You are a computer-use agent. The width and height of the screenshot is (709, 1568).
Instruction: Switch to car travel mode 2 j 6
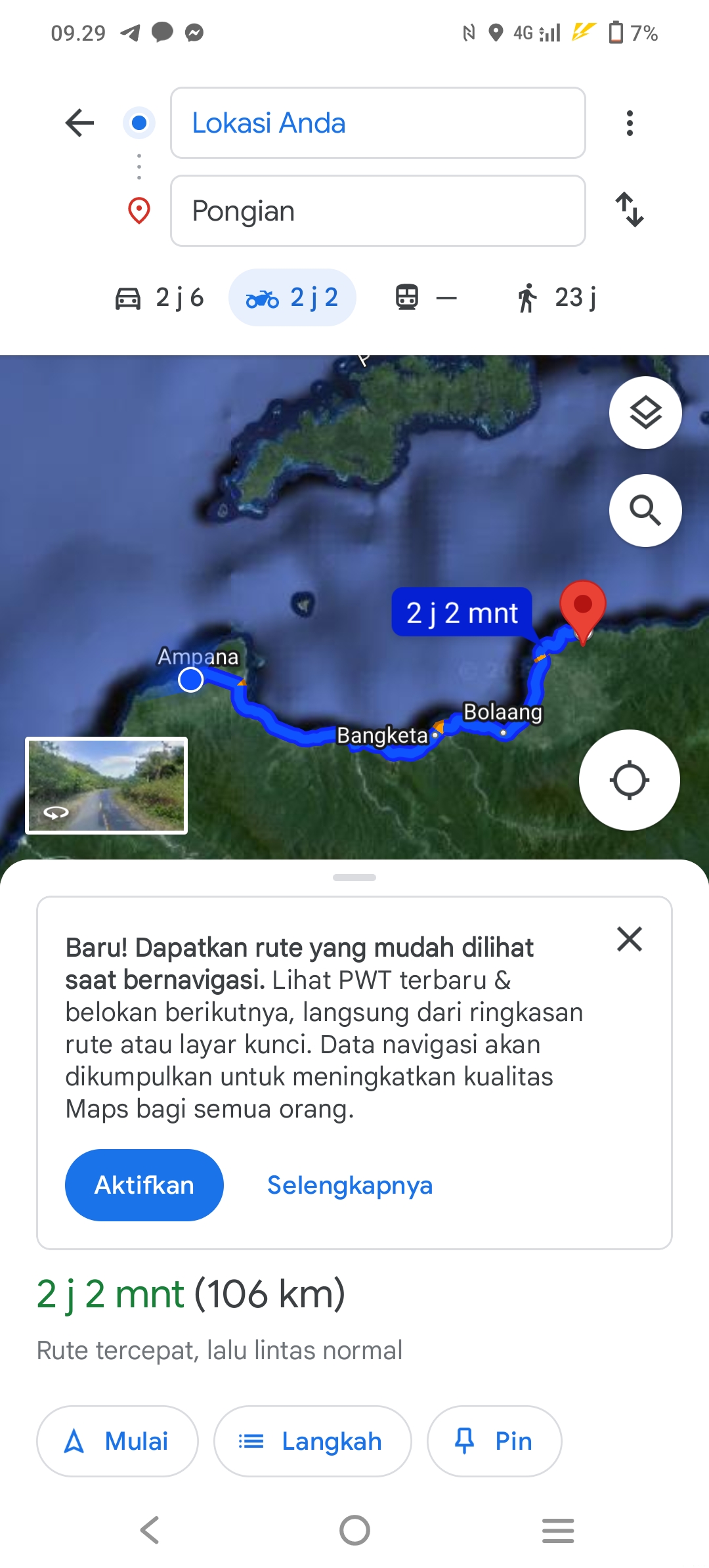160,297
